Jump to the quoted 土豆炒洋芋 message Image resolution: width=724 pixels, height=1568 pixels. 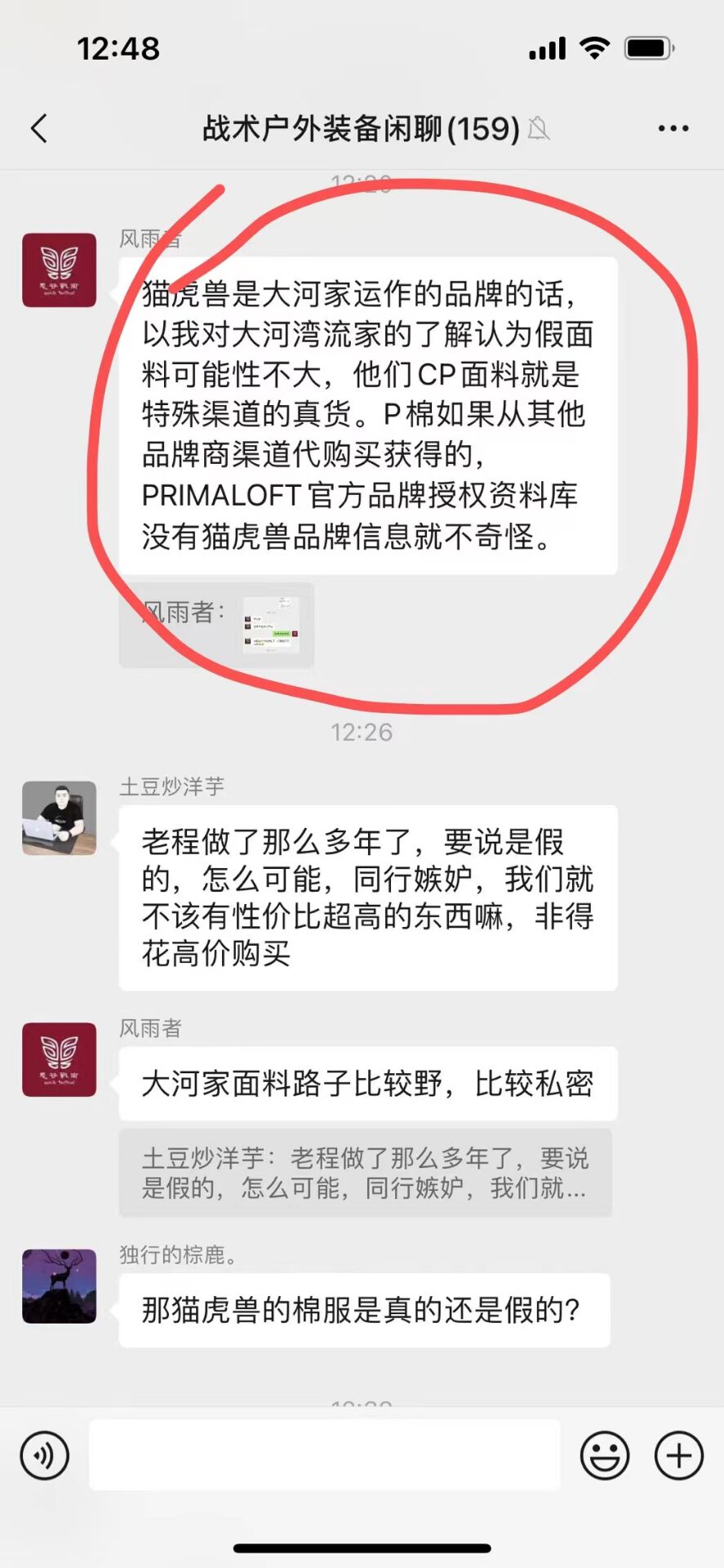[x=364, y=1173]
